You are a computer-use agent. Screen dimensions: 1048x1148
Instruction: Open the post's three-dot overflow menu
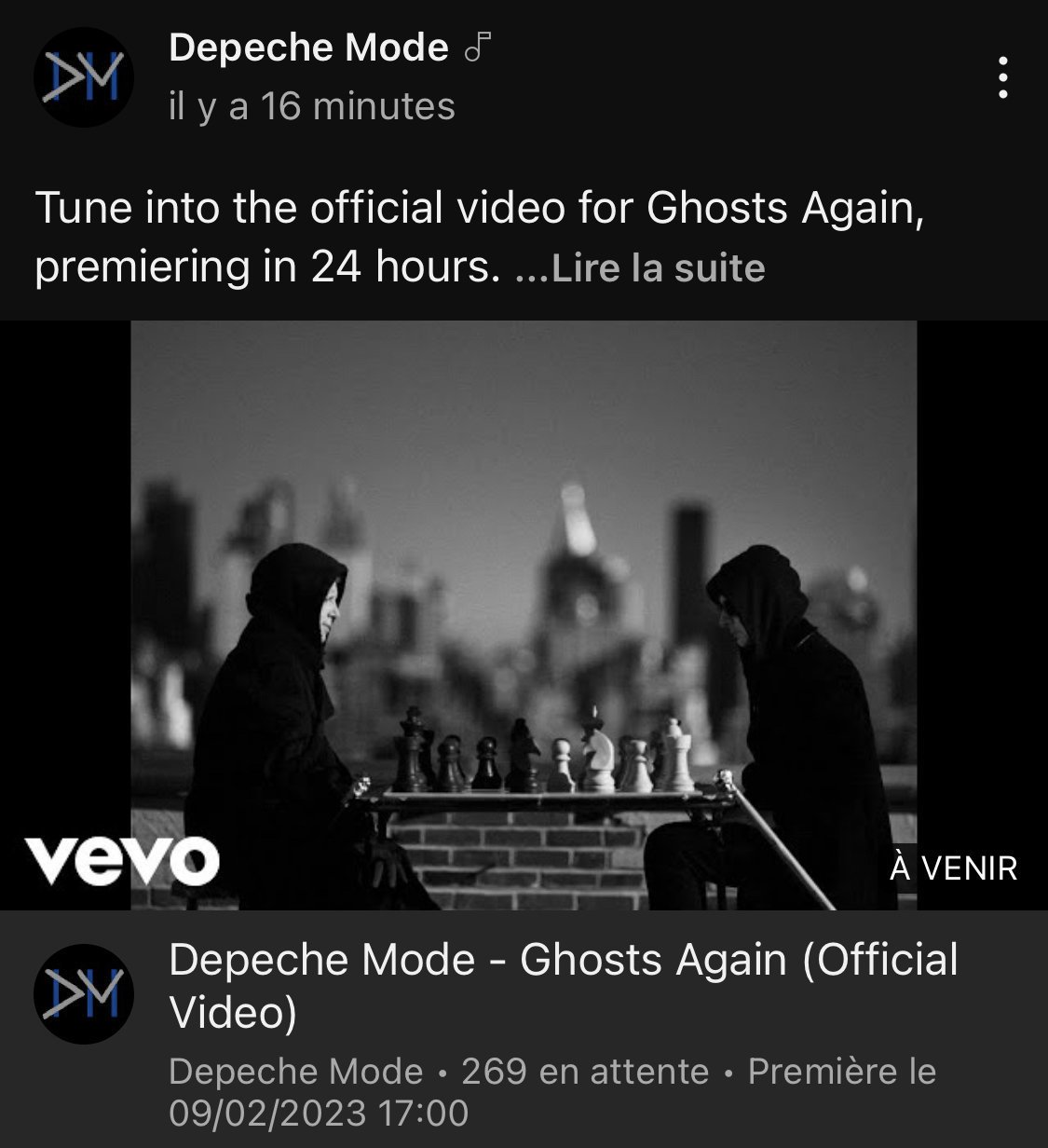tap(1002, 77)
